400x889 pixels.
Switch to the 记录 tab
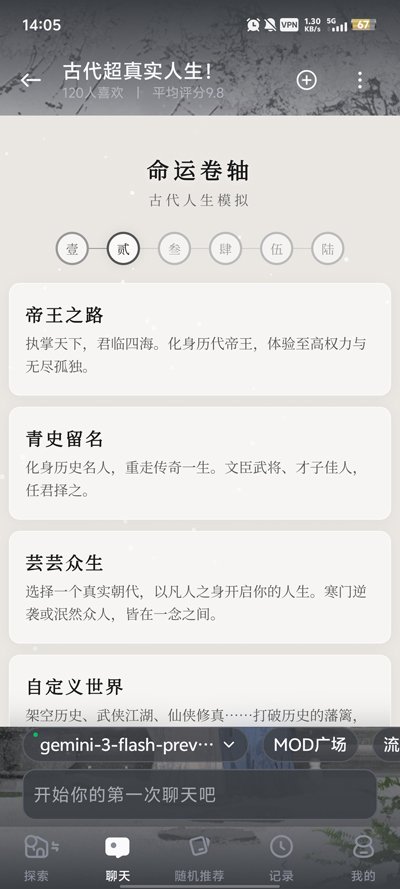point(282,858)
